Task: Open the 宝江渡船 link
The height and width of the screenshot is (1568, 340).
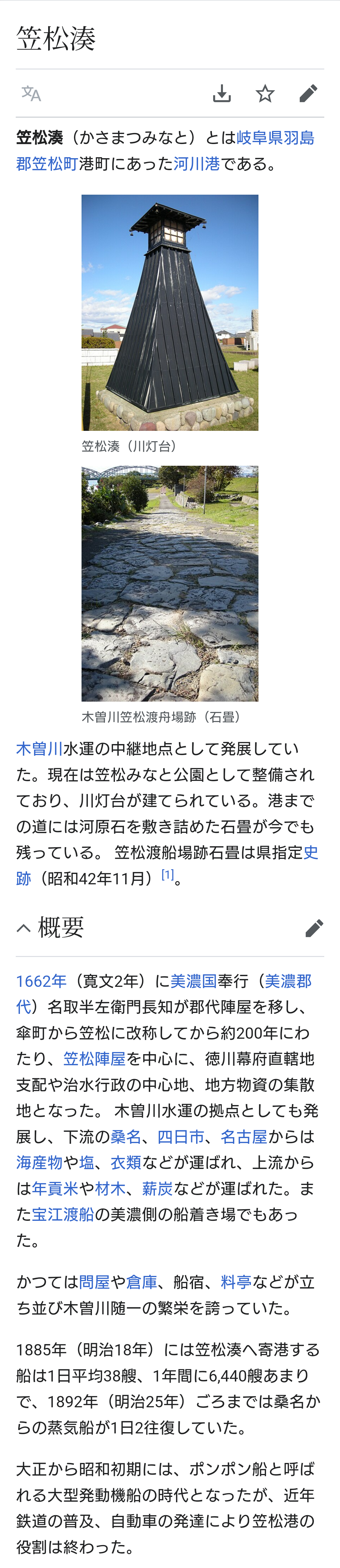Action: (x=63, y=1214)
